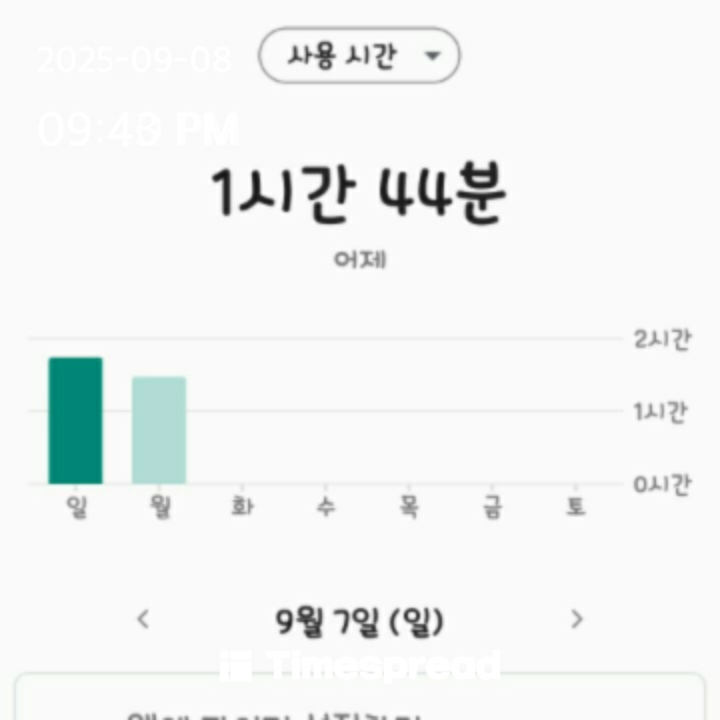Open the 사용 시간 dropdown
Screen dimensions: 720x720
[x=359, y=55]
